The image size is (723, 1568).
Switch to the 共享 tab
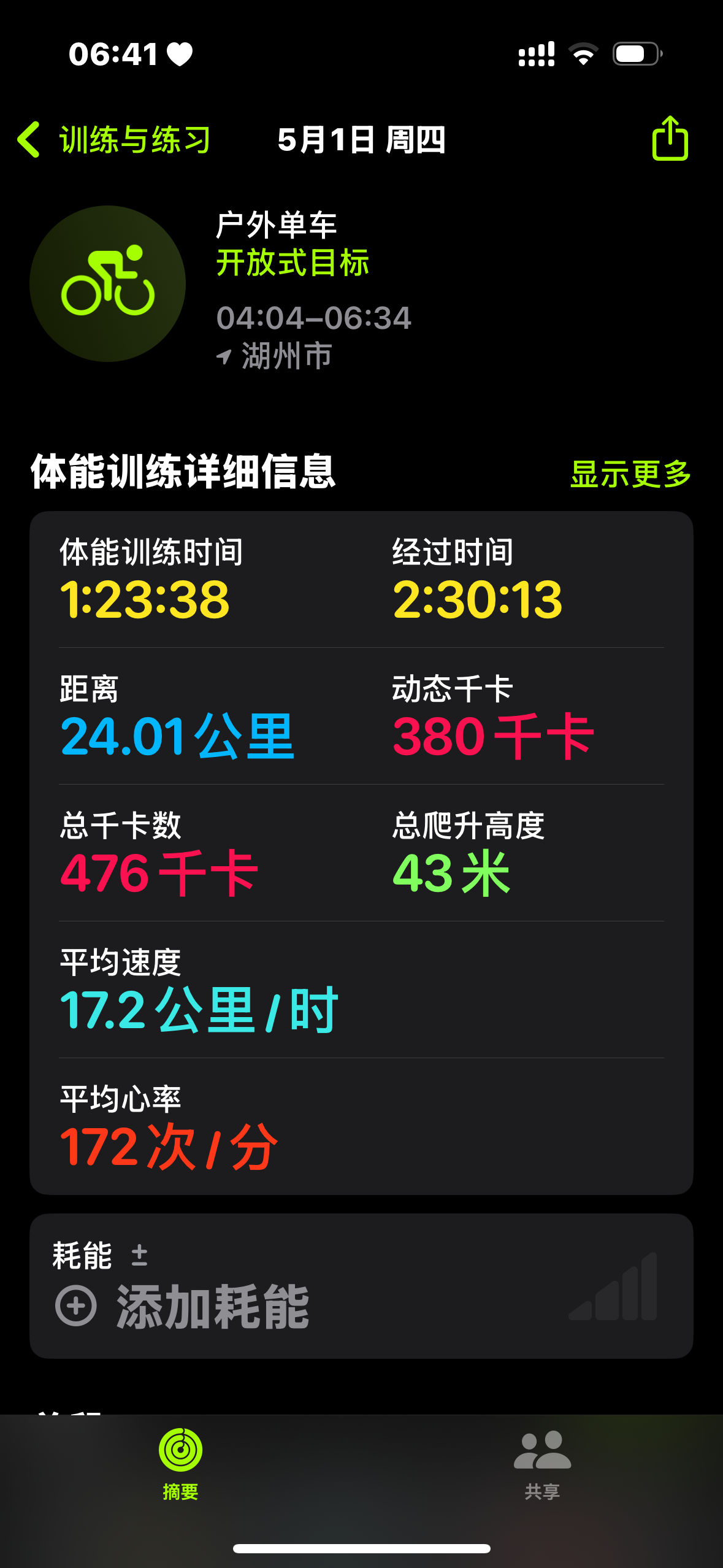(x=542, y=1464)
